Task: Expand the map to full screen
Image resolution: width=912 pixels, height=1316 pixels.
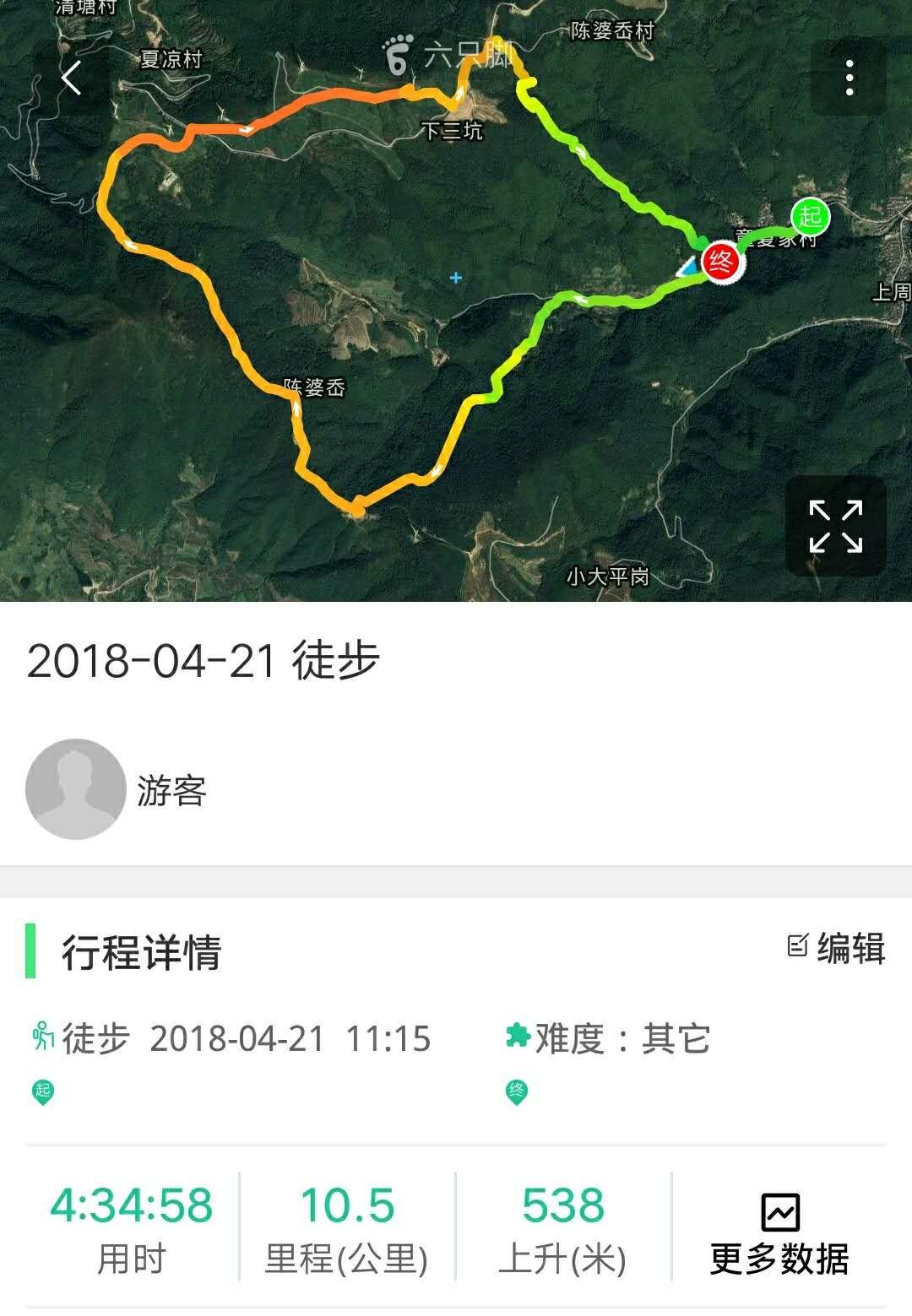Action: click(835, 527)
